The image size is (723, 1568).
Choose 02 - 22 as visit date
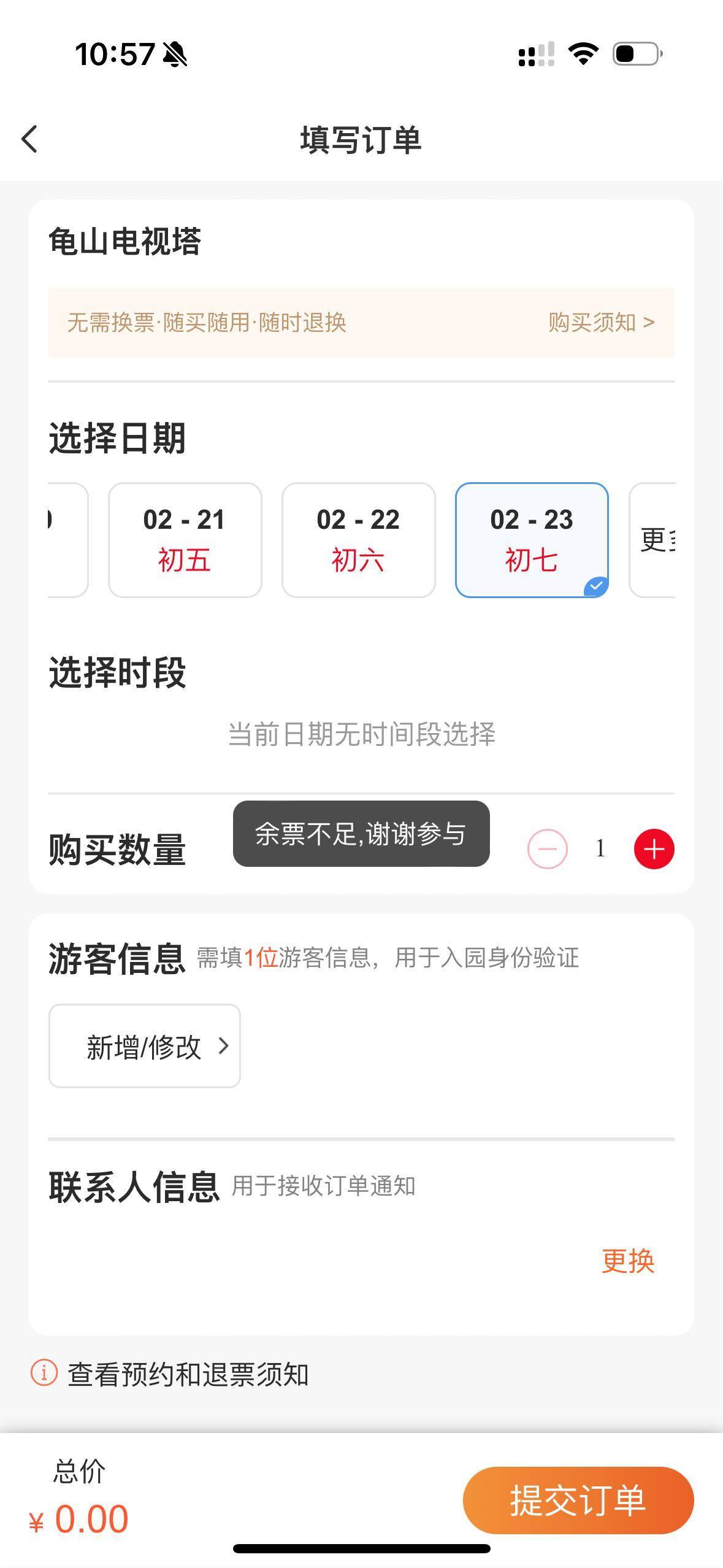pos(358,540)
